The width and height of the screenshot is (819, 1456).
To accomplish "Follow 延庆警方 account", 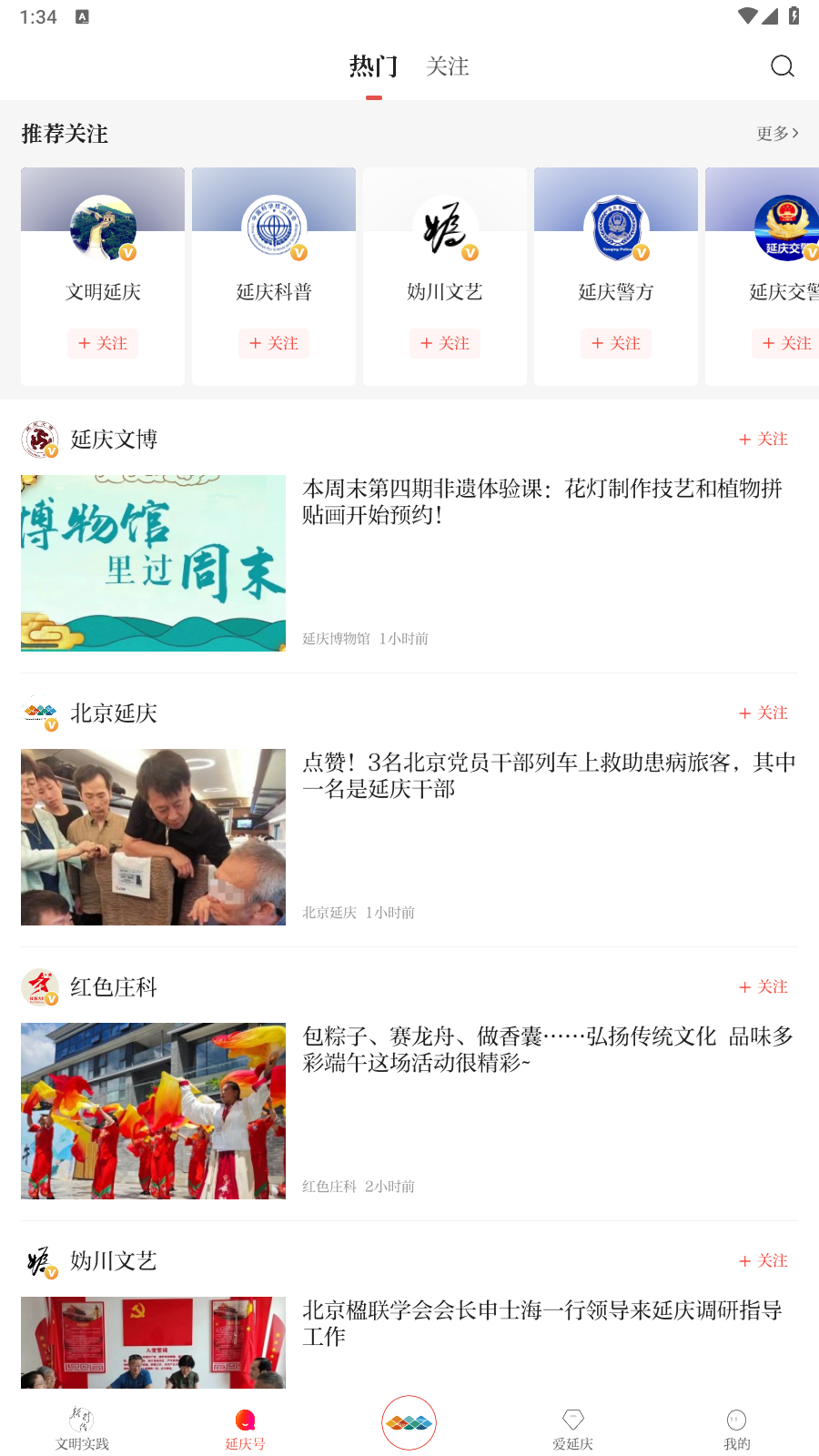I will click(616, 343).
